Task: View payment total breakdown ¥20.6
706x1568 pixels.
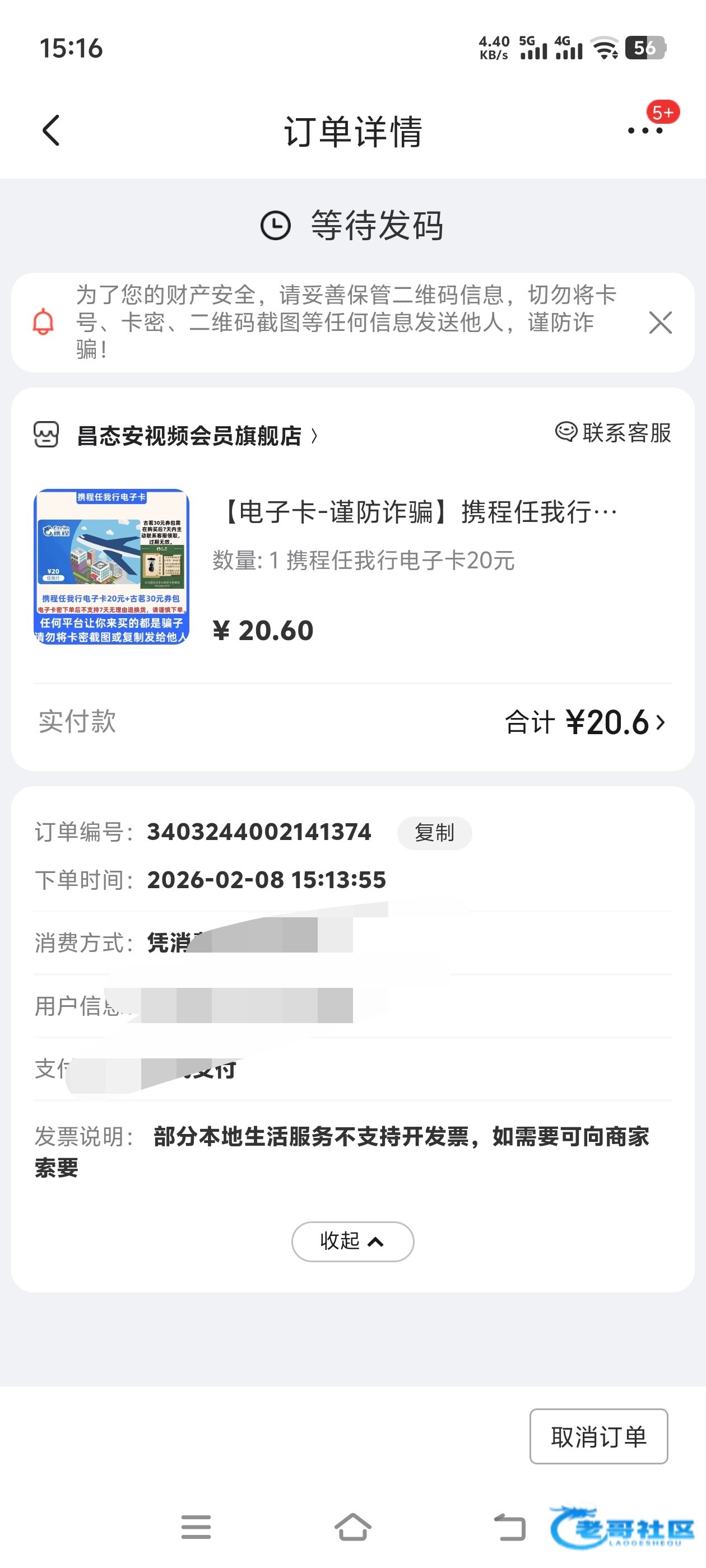Action: [585, 722]
